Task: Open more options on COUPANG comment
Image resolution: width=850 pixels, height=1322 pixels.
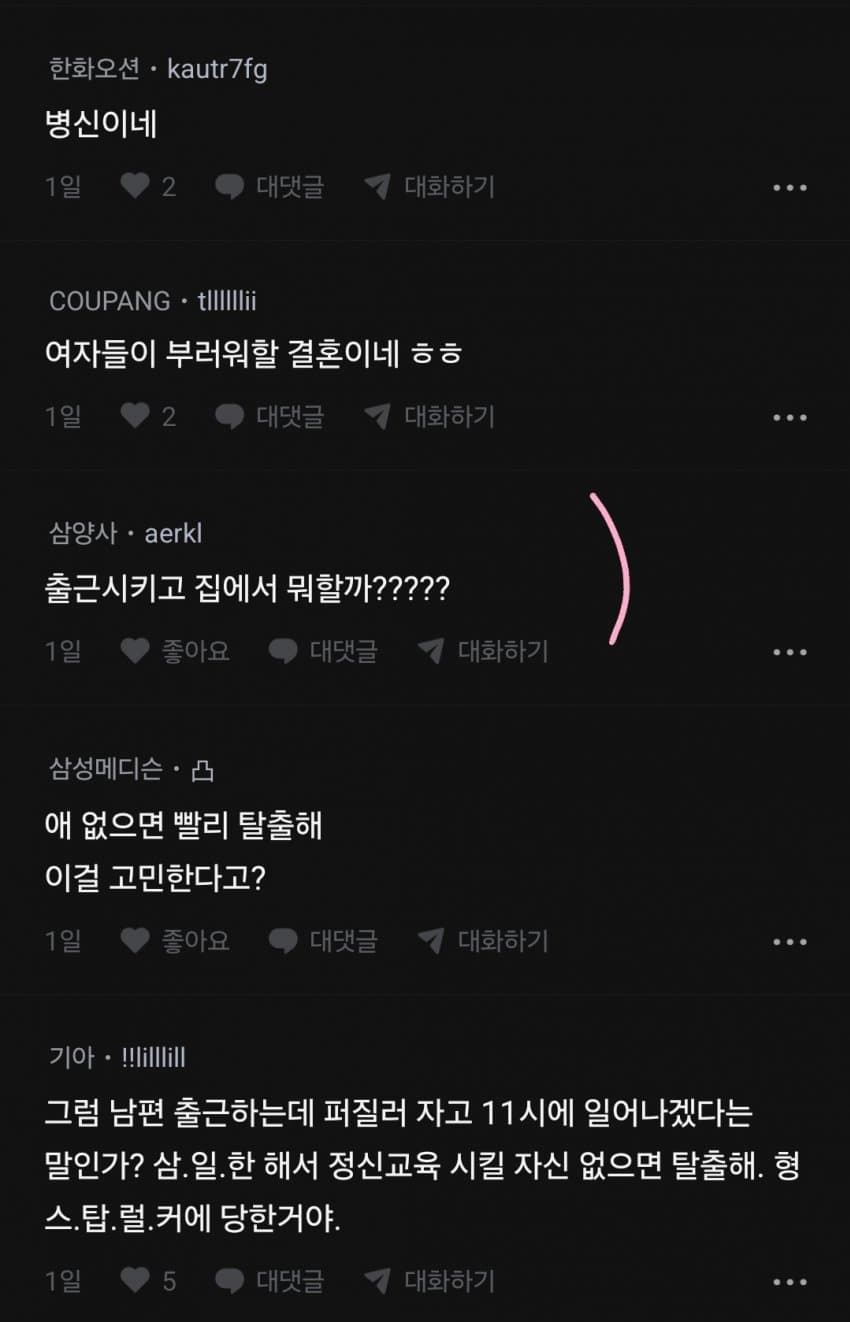Action: tap(790, 418)
